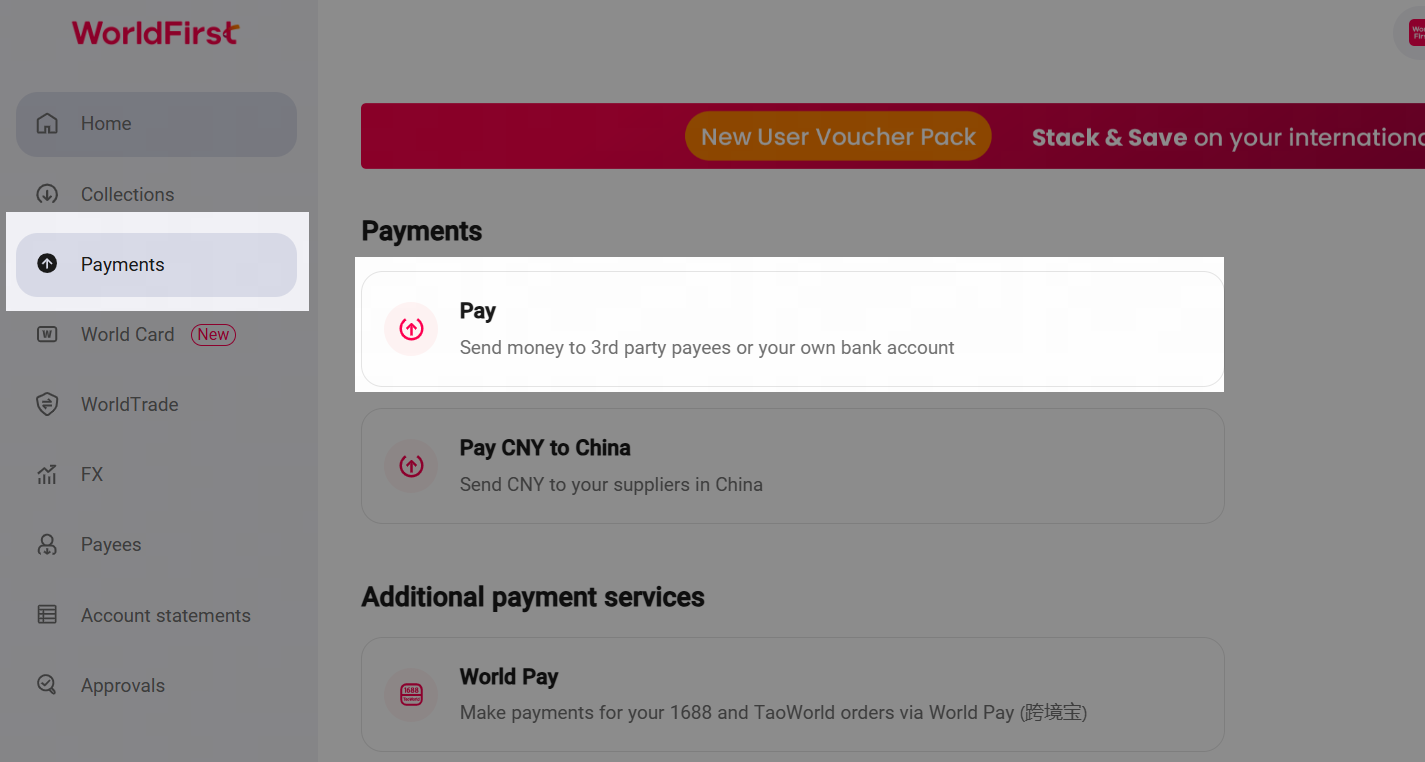
Task: Select Payments in the sidebar
Action: [x=156, y=265]
